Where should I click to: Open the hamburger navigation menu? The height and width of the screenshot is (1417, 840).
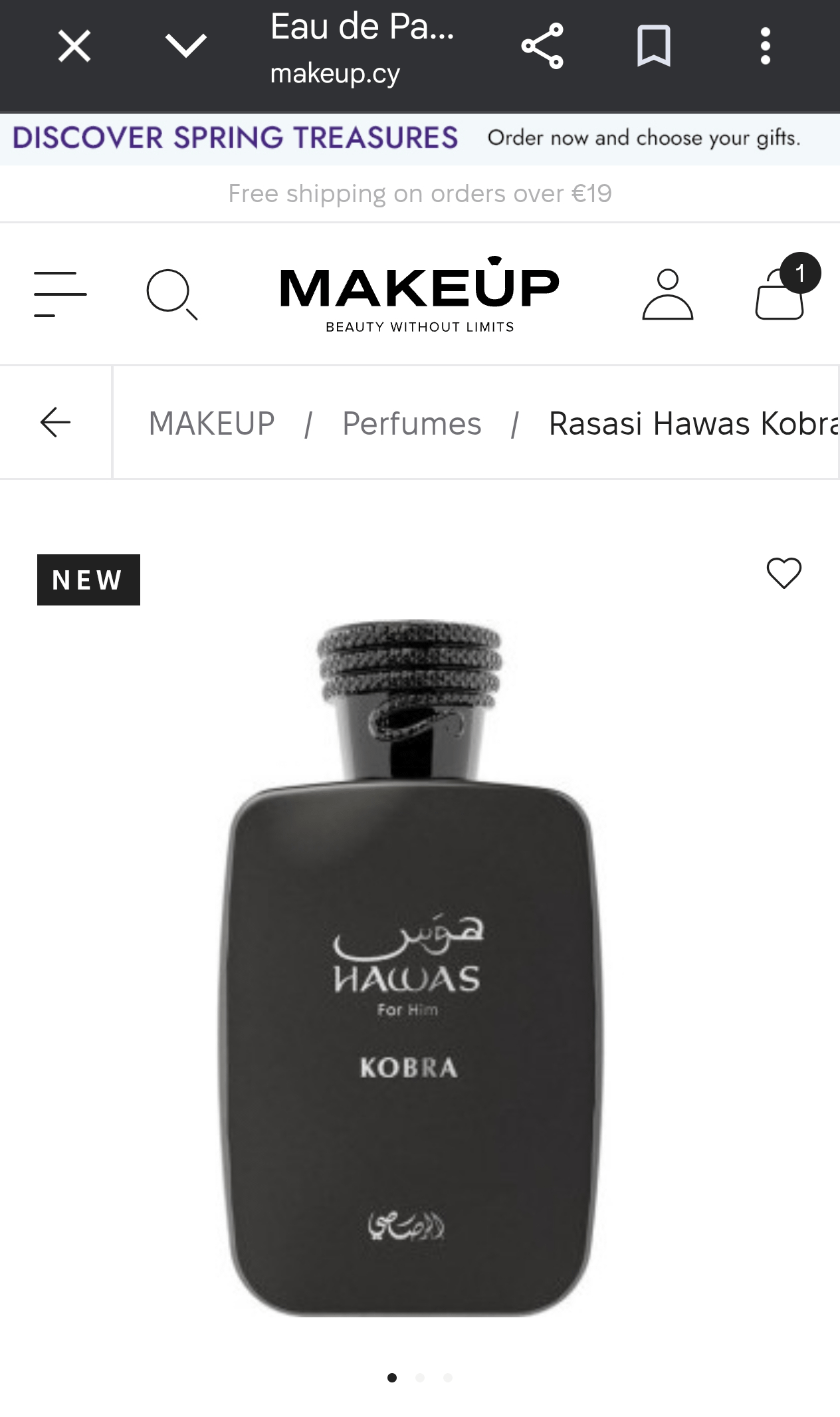pyautogui.click(x=60, y=294)
